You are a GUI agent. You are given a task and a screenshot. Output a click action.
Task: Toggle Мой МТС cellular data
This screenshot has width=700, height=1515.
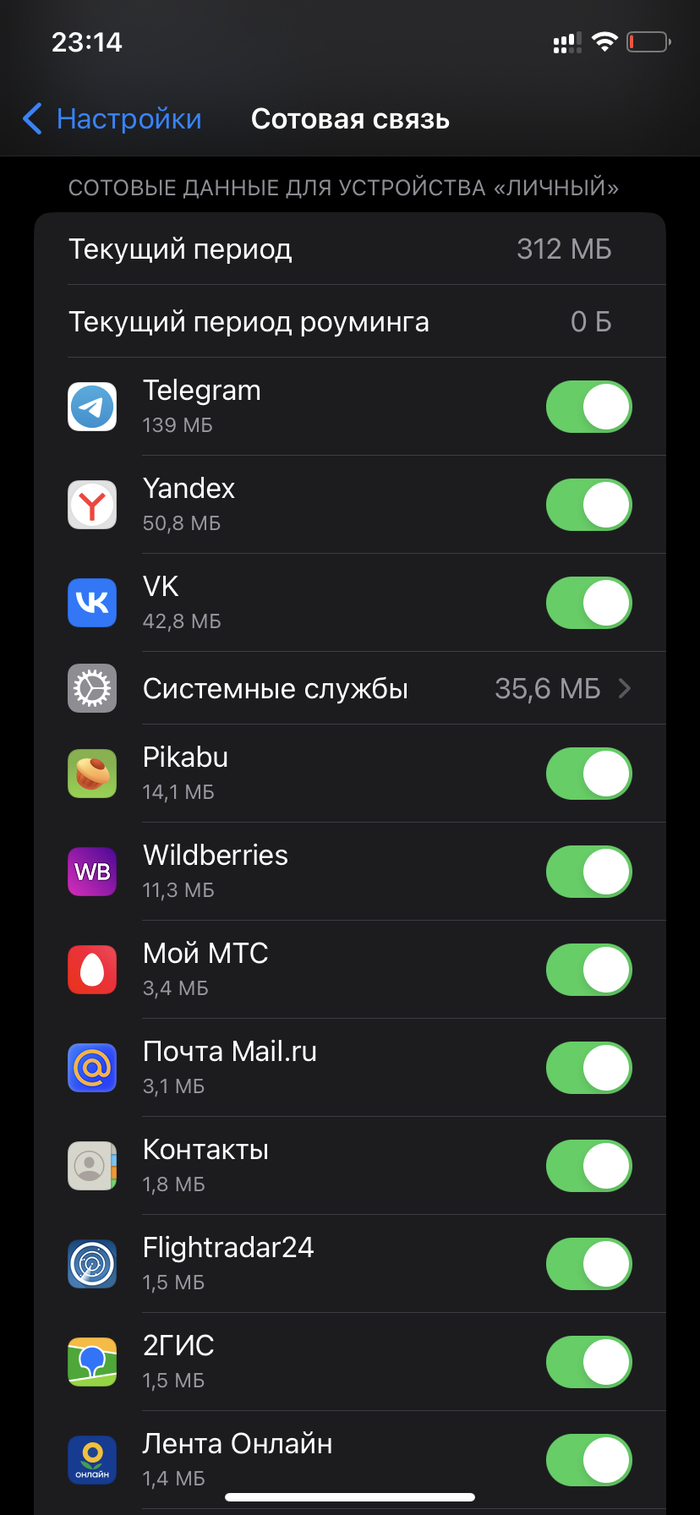pos(588,970)
